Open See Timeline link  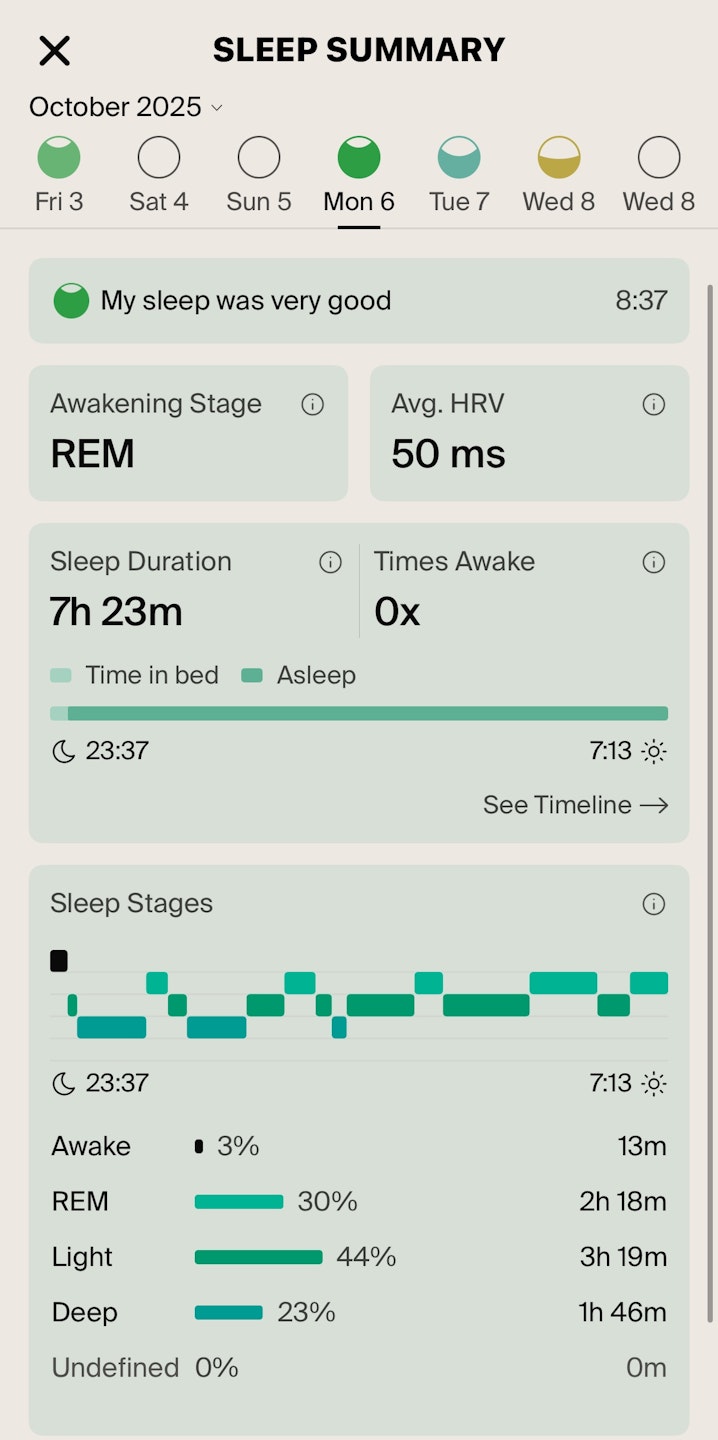coord(575,805)
